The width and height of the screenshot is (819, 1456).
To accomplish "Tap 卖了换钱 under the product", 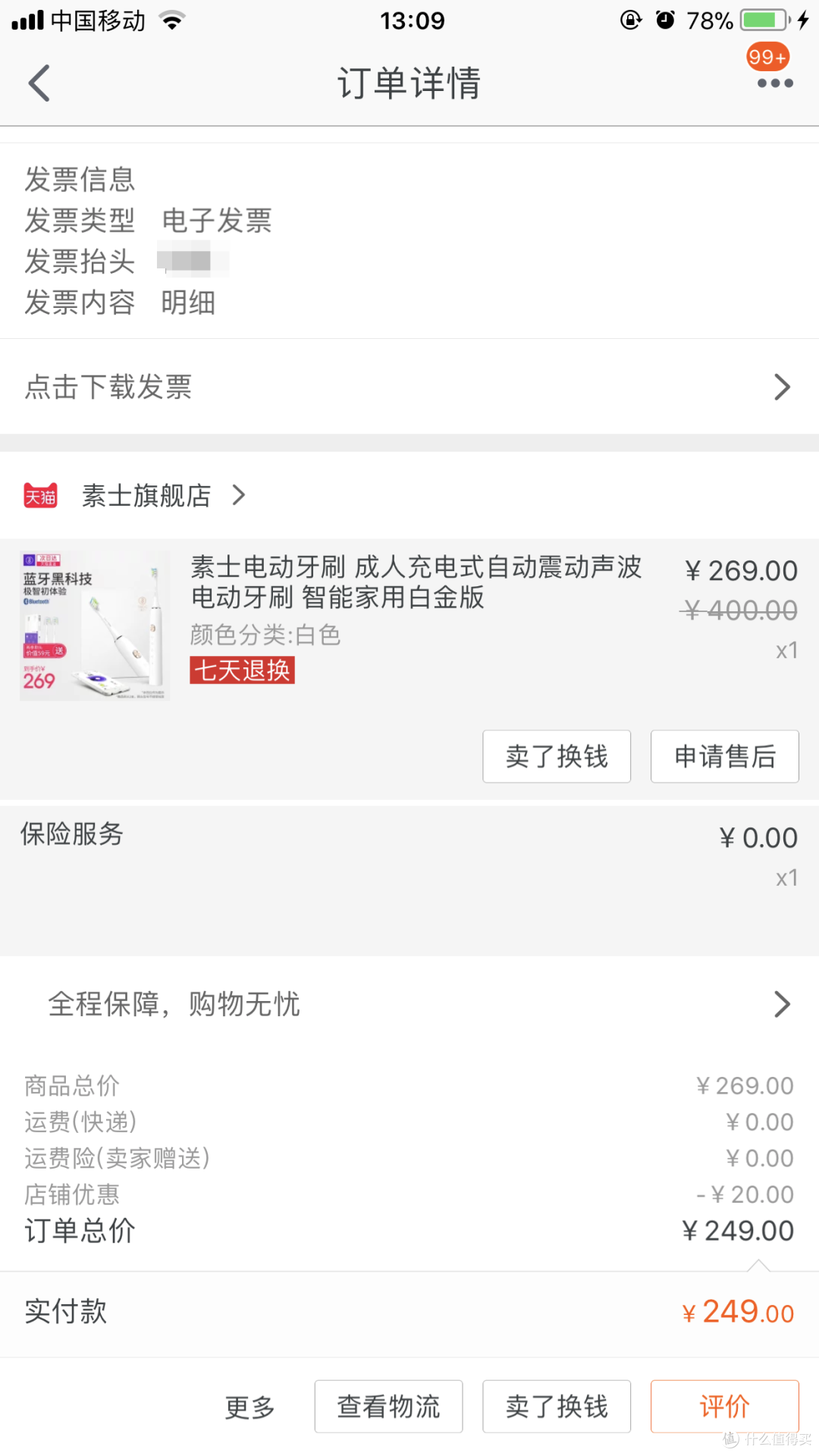I will click(557, 756).
